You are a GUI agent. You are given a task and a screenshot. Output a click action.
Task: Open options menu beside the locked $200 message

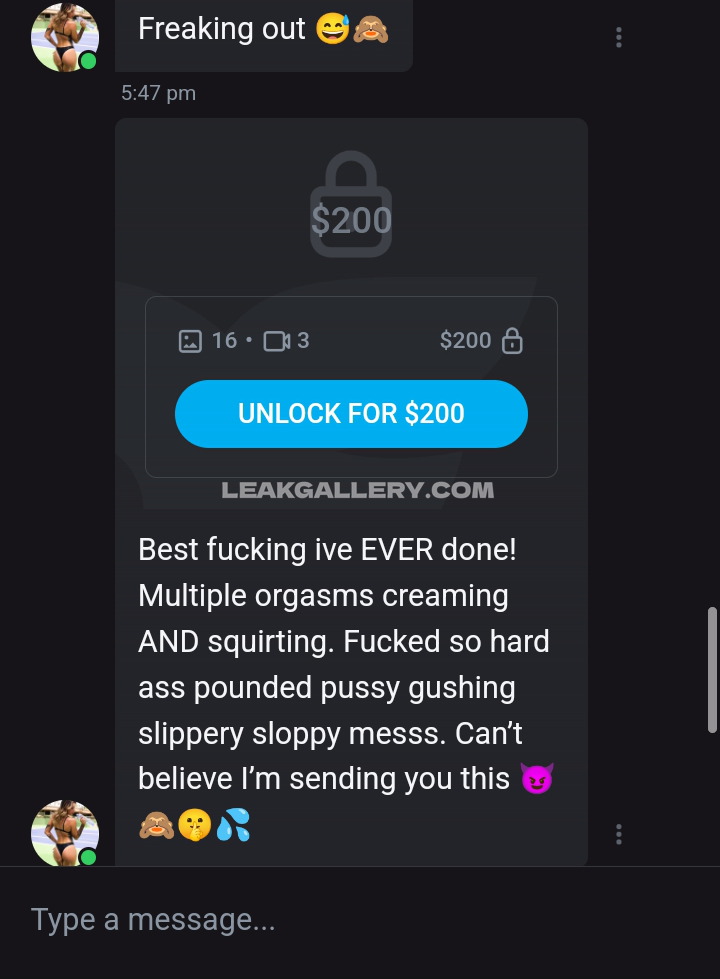pos(619,834)
